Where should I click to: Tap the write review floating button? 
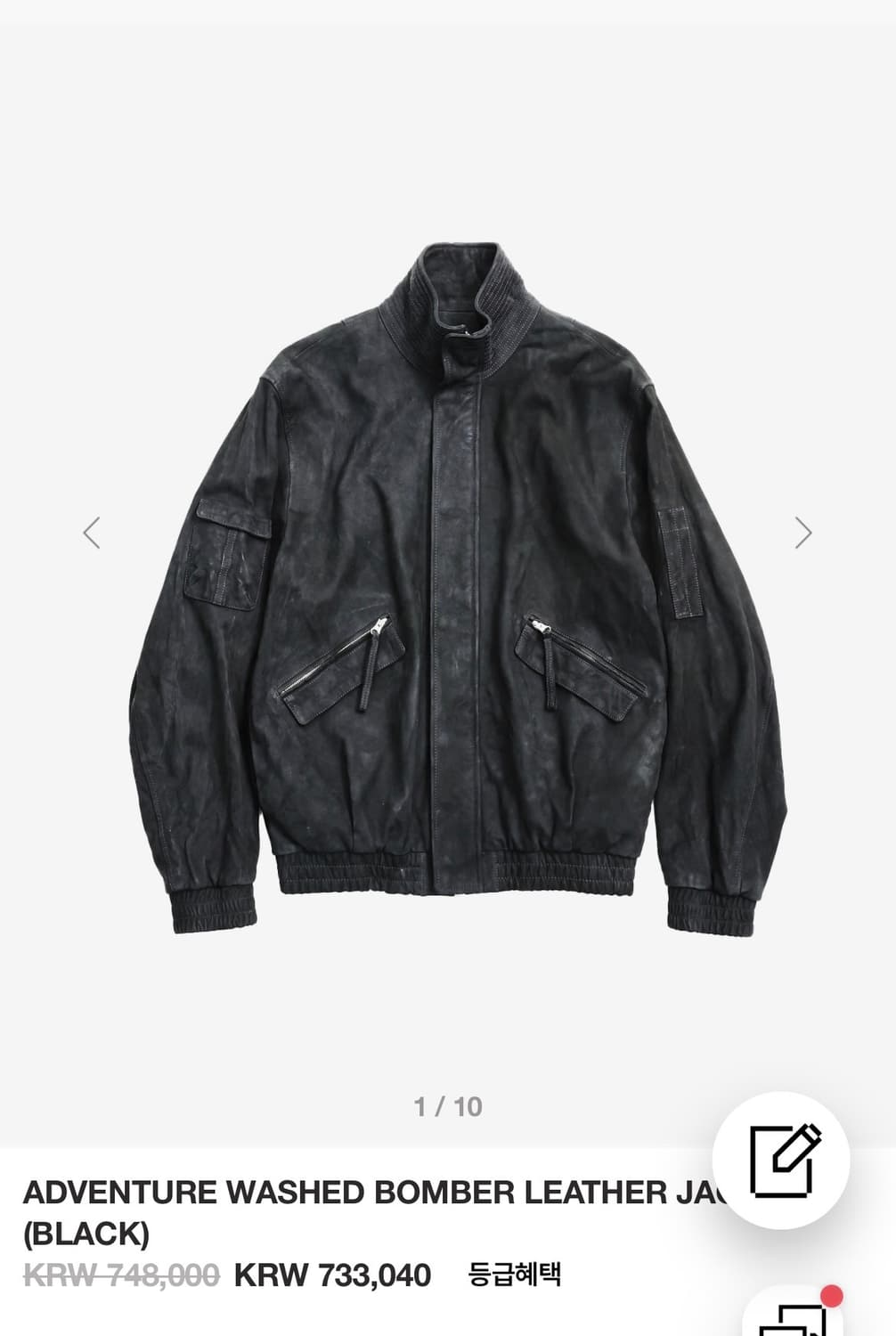[x=781, y=1160]
